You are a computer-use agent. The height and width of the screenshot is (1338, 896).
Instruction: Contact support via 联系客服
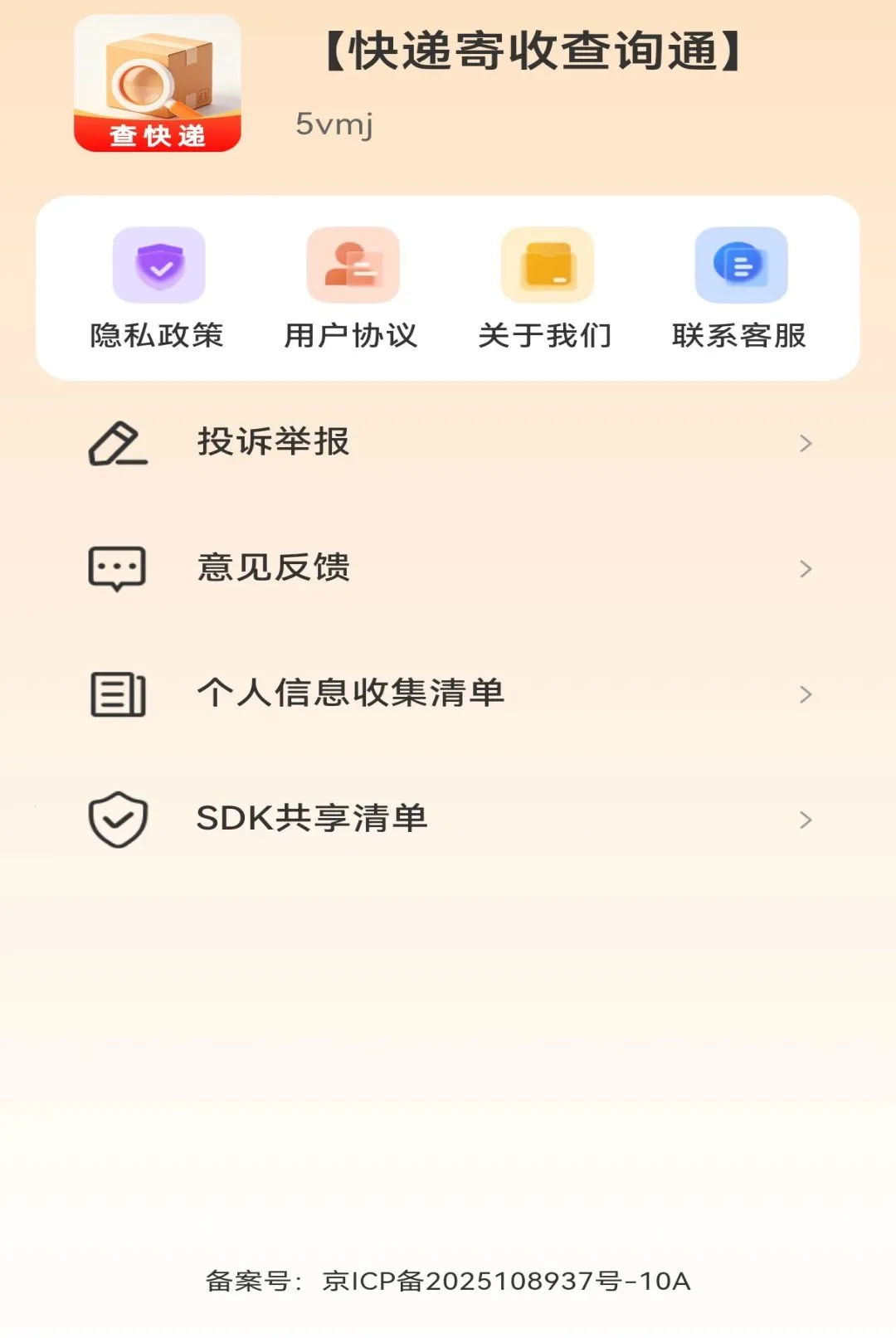point(740,289)
